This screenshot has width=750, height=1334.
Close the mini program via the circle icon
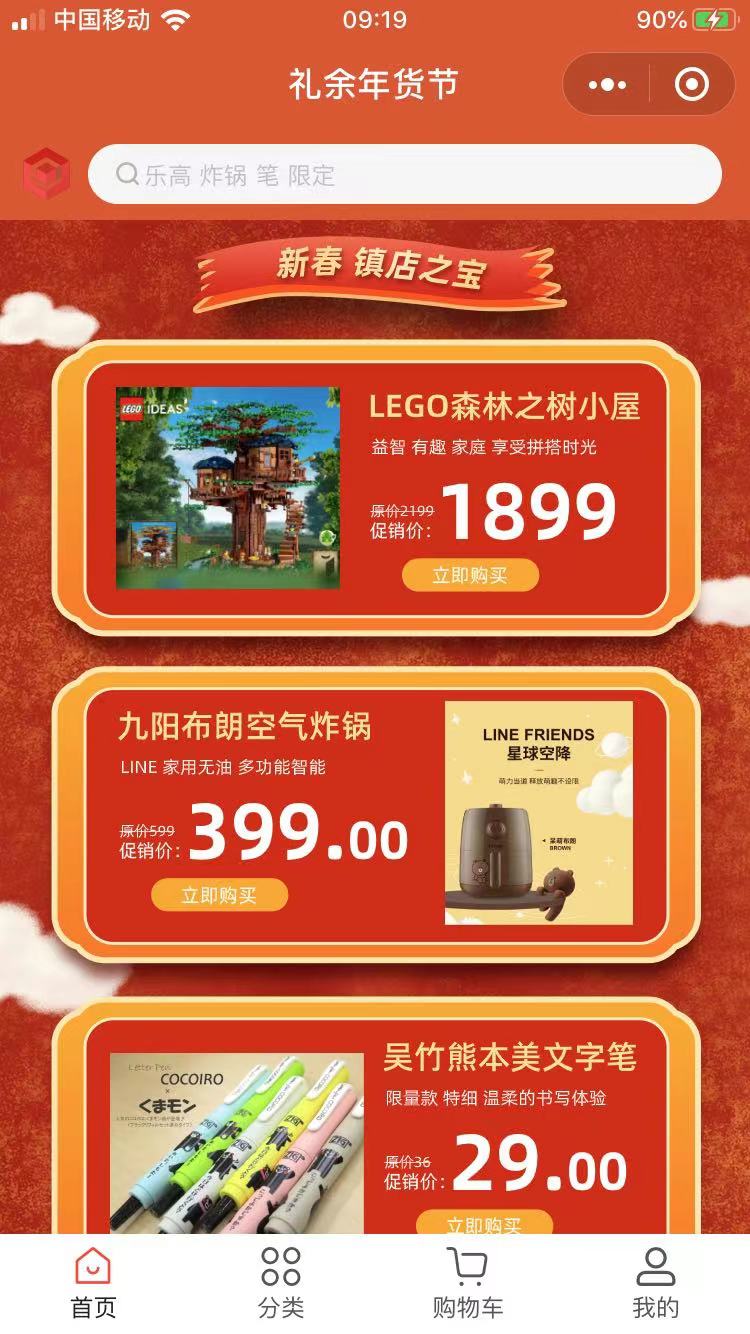(x=692, y=85)
